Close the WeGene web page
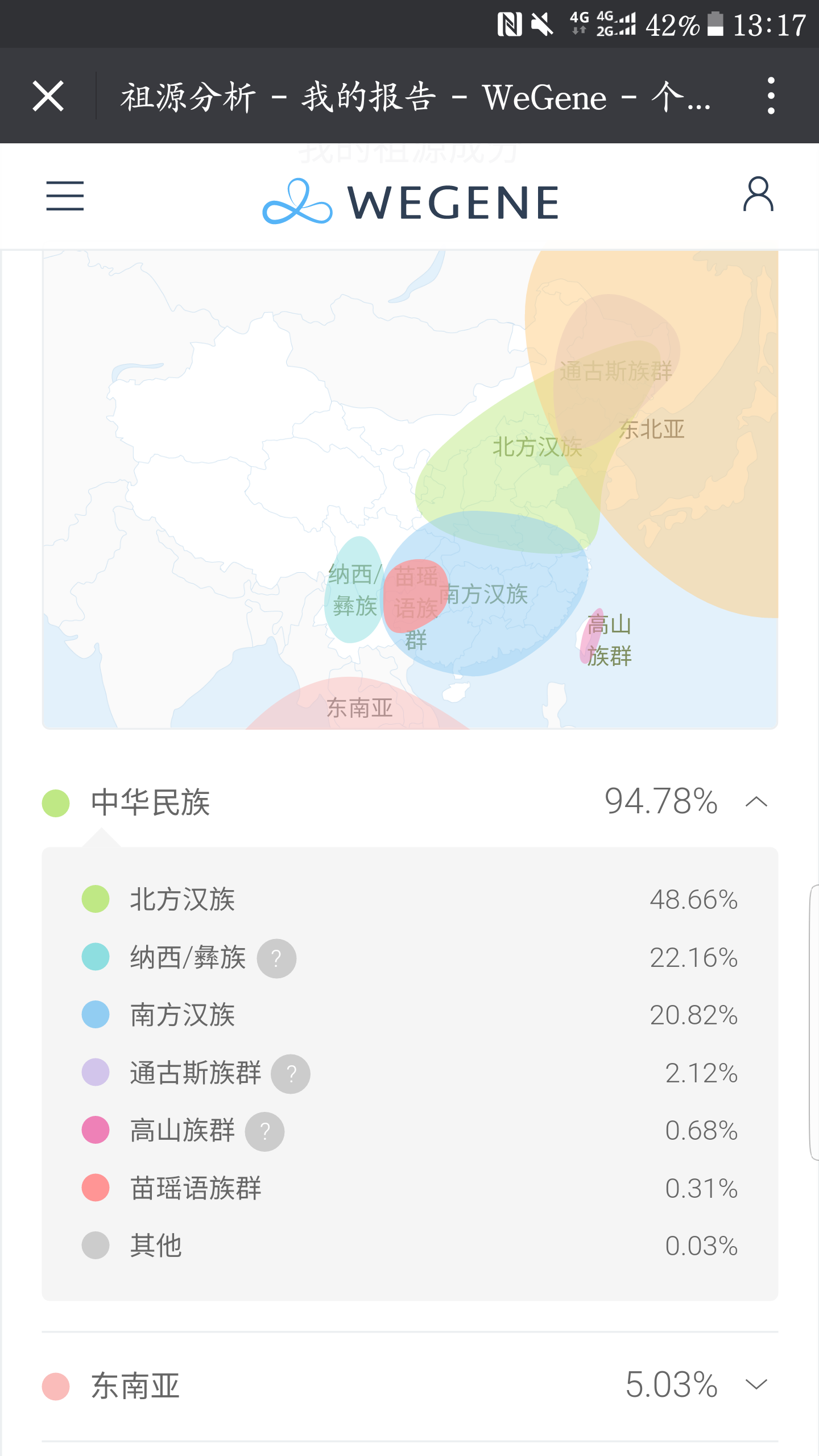The width and height of the screenshot is (819, 1456). (x=48, y=96)
